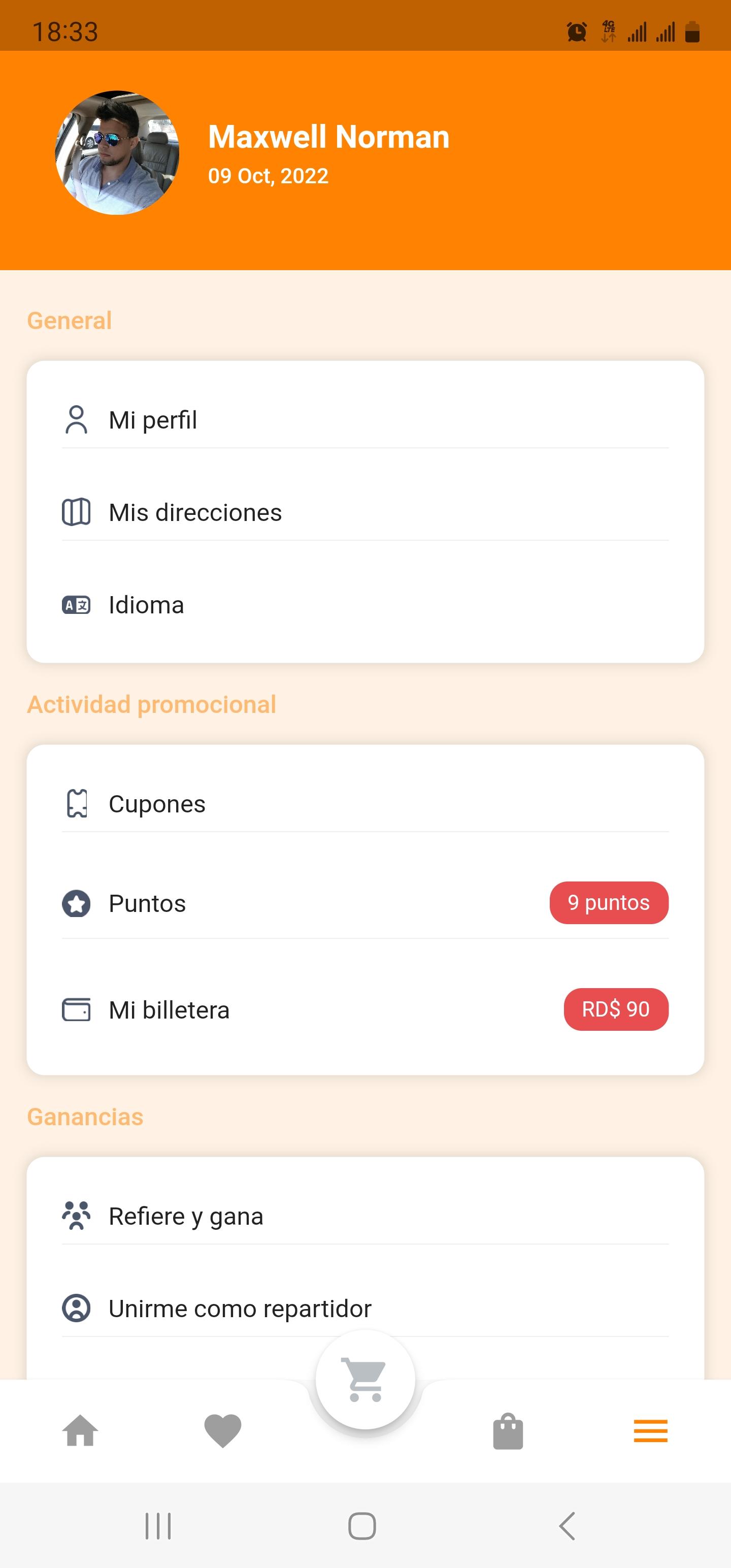
Task: Switch to the orders bag tab
Action: pos(508,1431)
